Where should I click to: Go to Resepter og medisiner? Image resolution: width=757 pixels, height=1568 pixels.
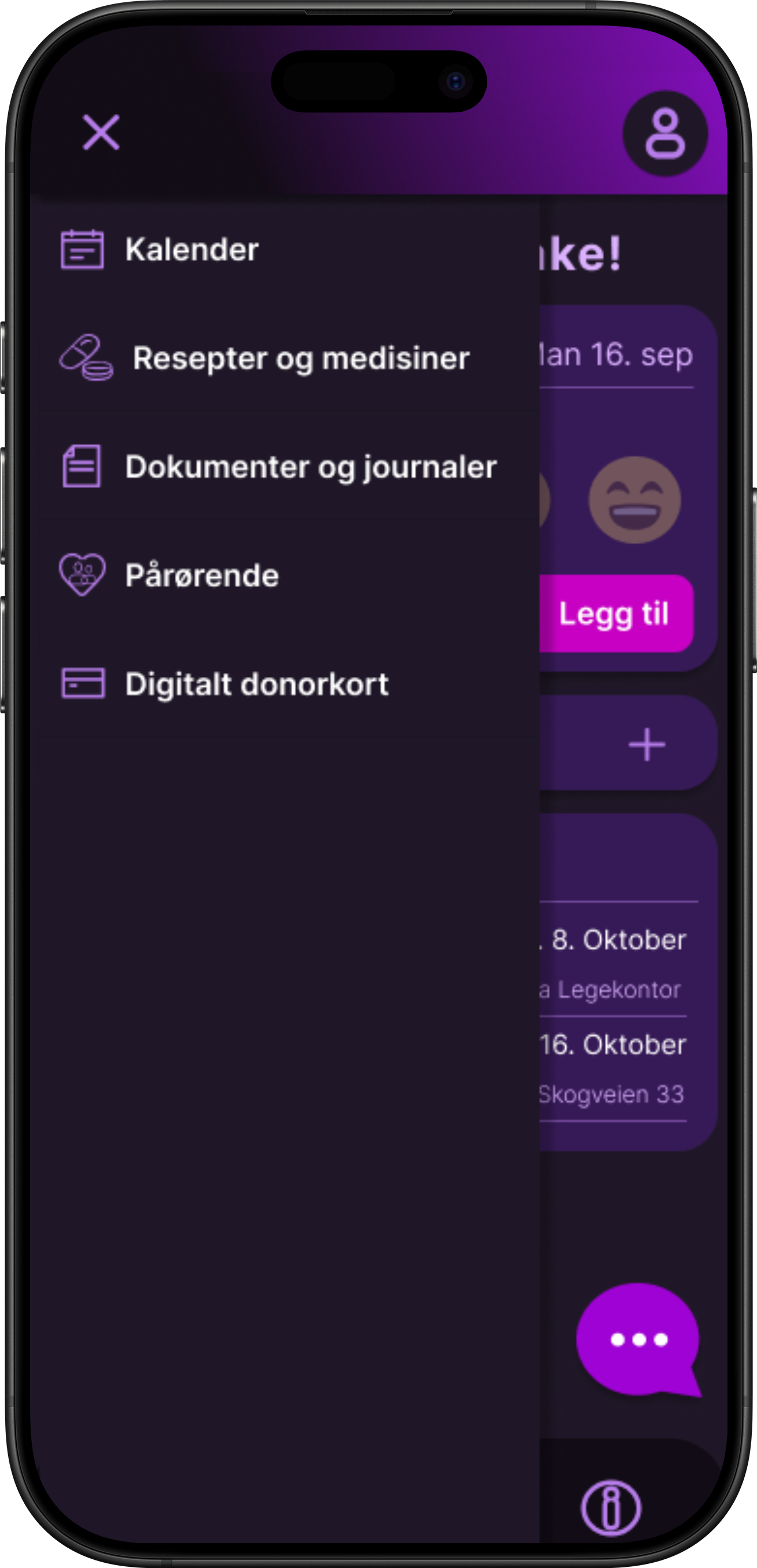coord(300,358)
